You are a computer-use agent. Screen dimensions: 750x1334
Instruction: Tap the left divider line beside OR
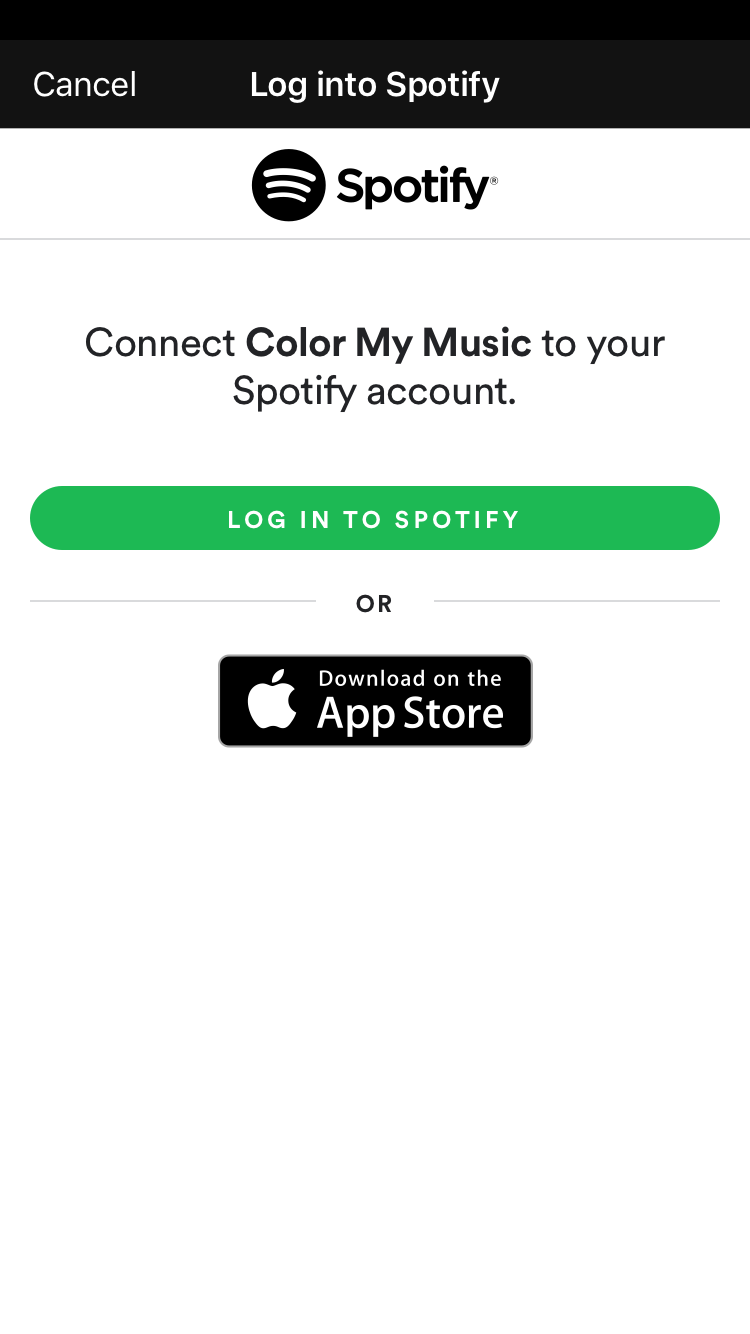coord(170,601)
